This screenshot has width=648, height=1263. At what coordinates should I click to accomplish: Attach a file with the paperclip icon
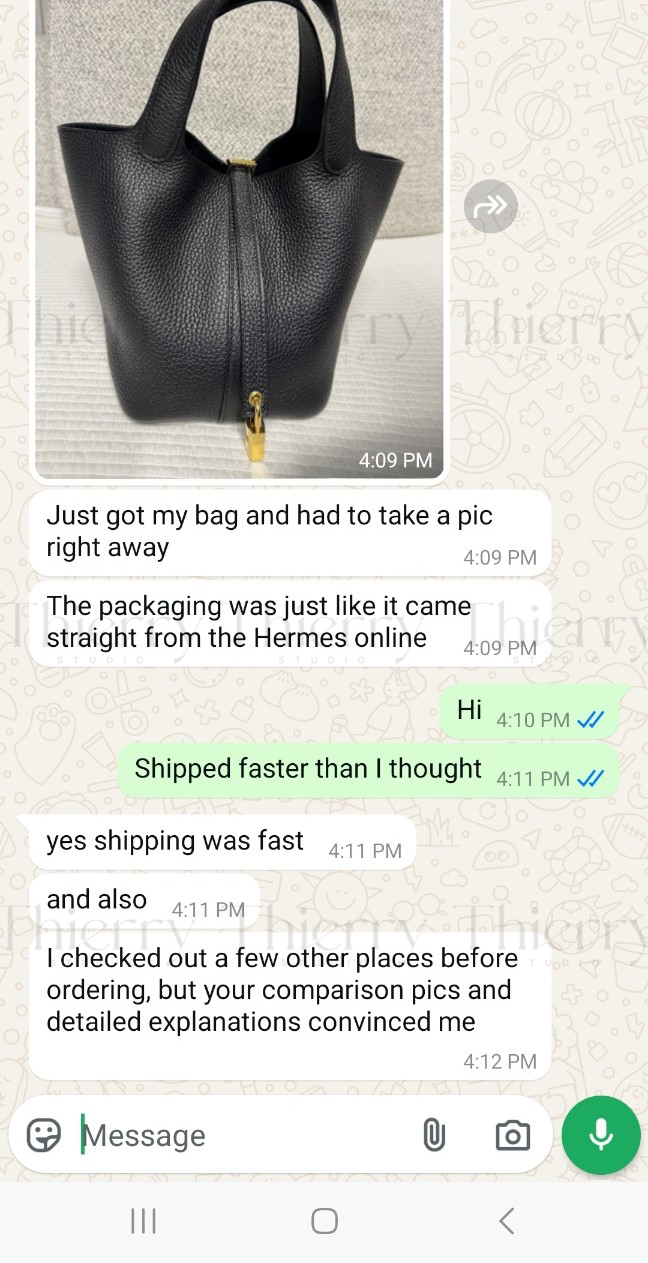coord(433,1135)
